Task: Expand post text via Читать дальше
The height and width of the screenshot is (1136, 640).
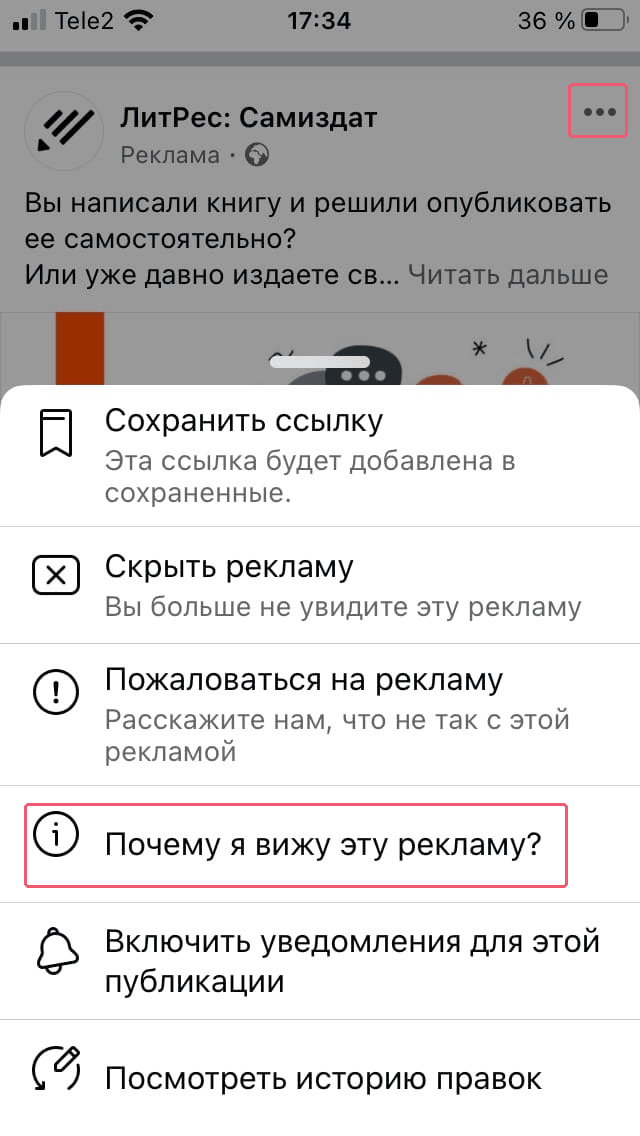Action: point(507,274)
